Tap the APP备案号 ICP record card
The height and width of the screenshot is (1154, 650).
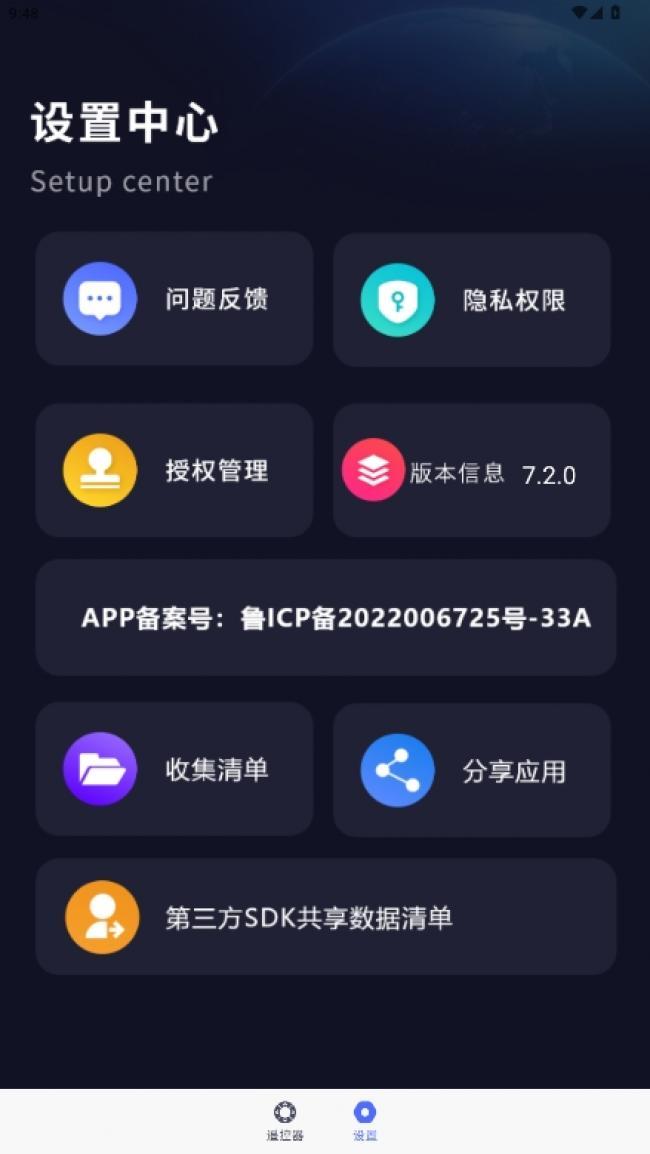click(x=326, y=618)
